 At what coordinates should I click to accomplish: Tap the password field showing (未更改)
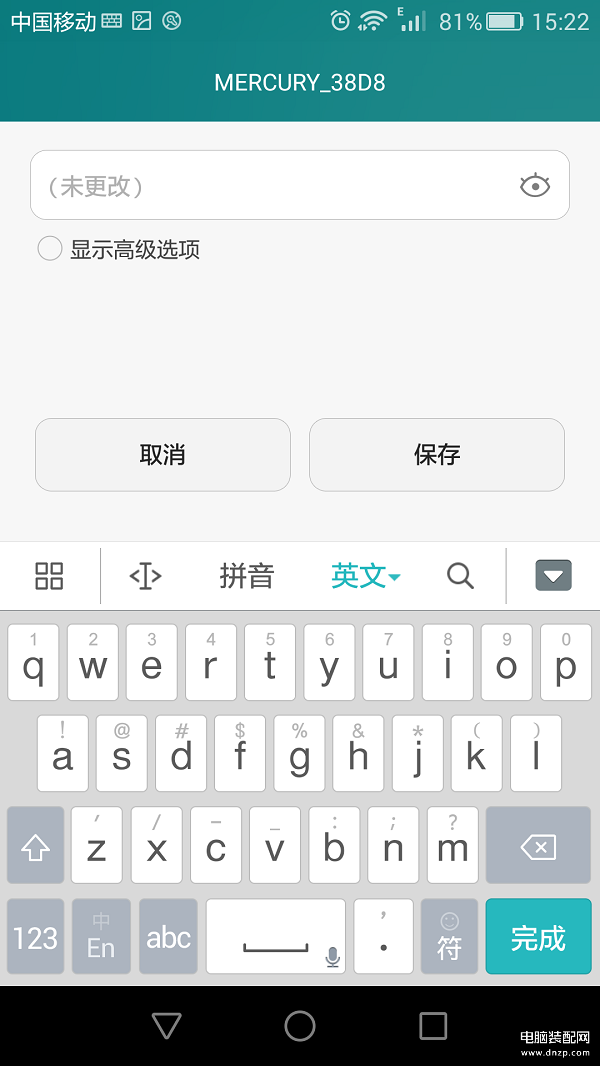pyautogui.click(x=270, y=186)
